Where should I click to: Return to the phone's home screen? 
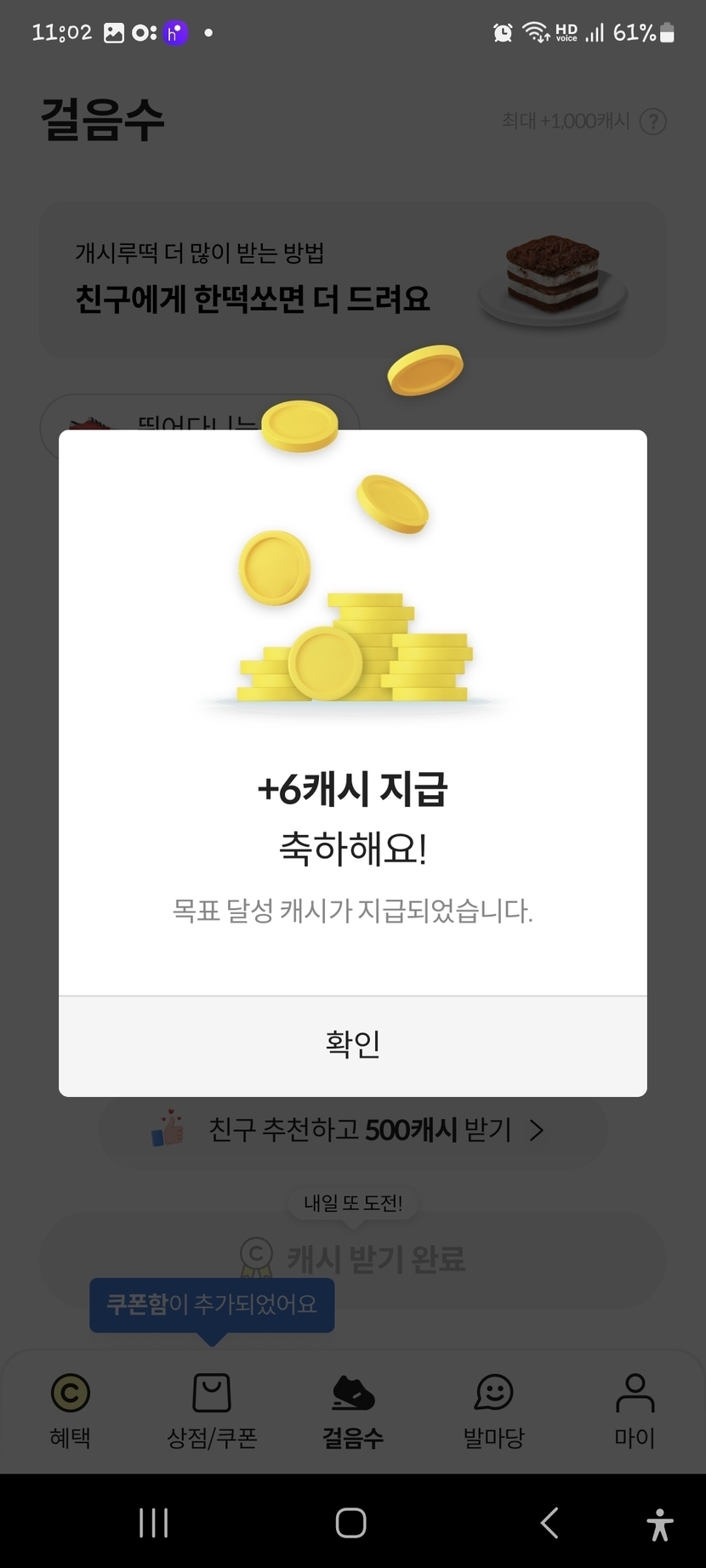(x=351, y=1522)
